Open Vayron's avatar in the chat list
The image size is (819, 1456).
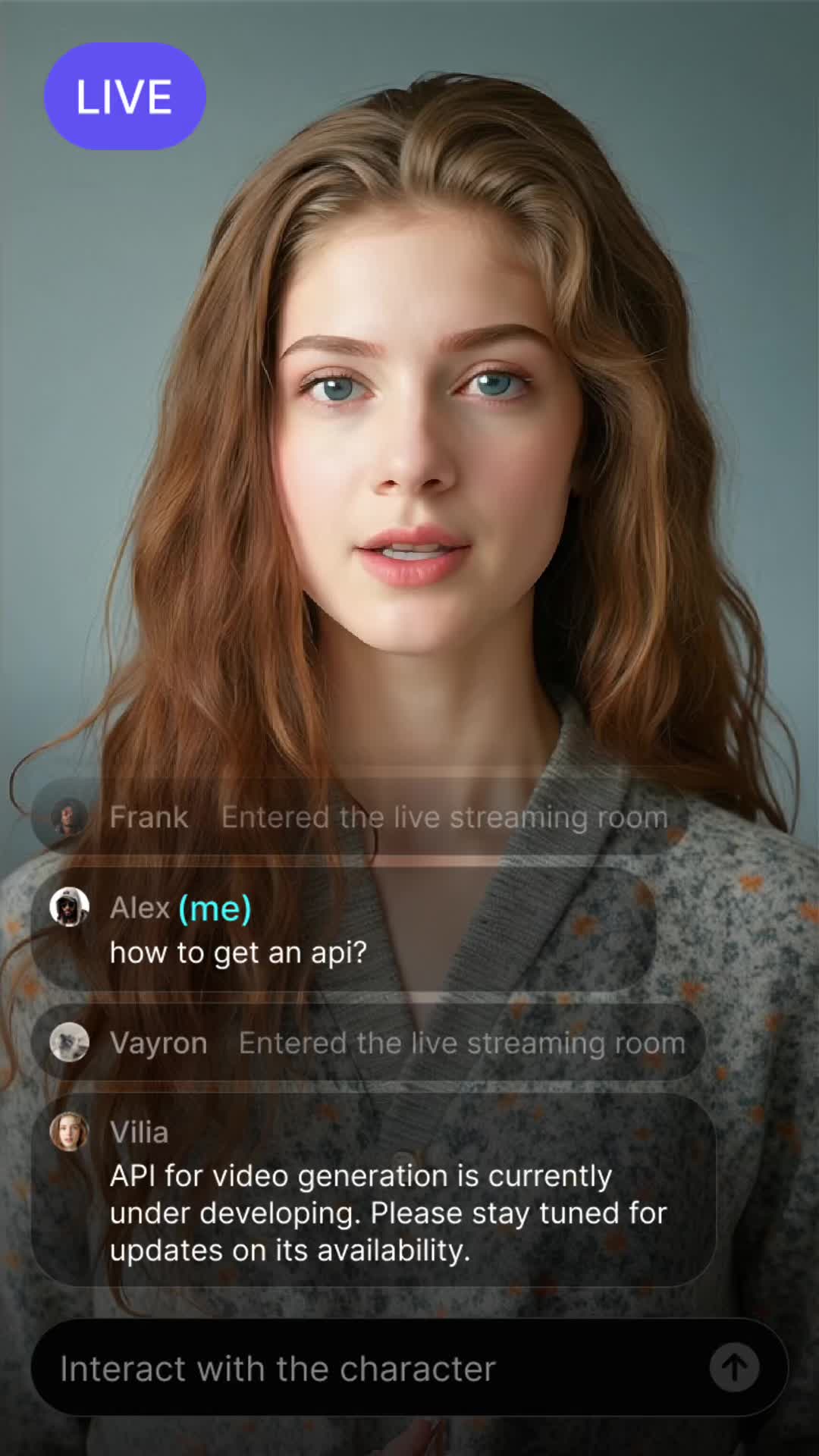69,1043
